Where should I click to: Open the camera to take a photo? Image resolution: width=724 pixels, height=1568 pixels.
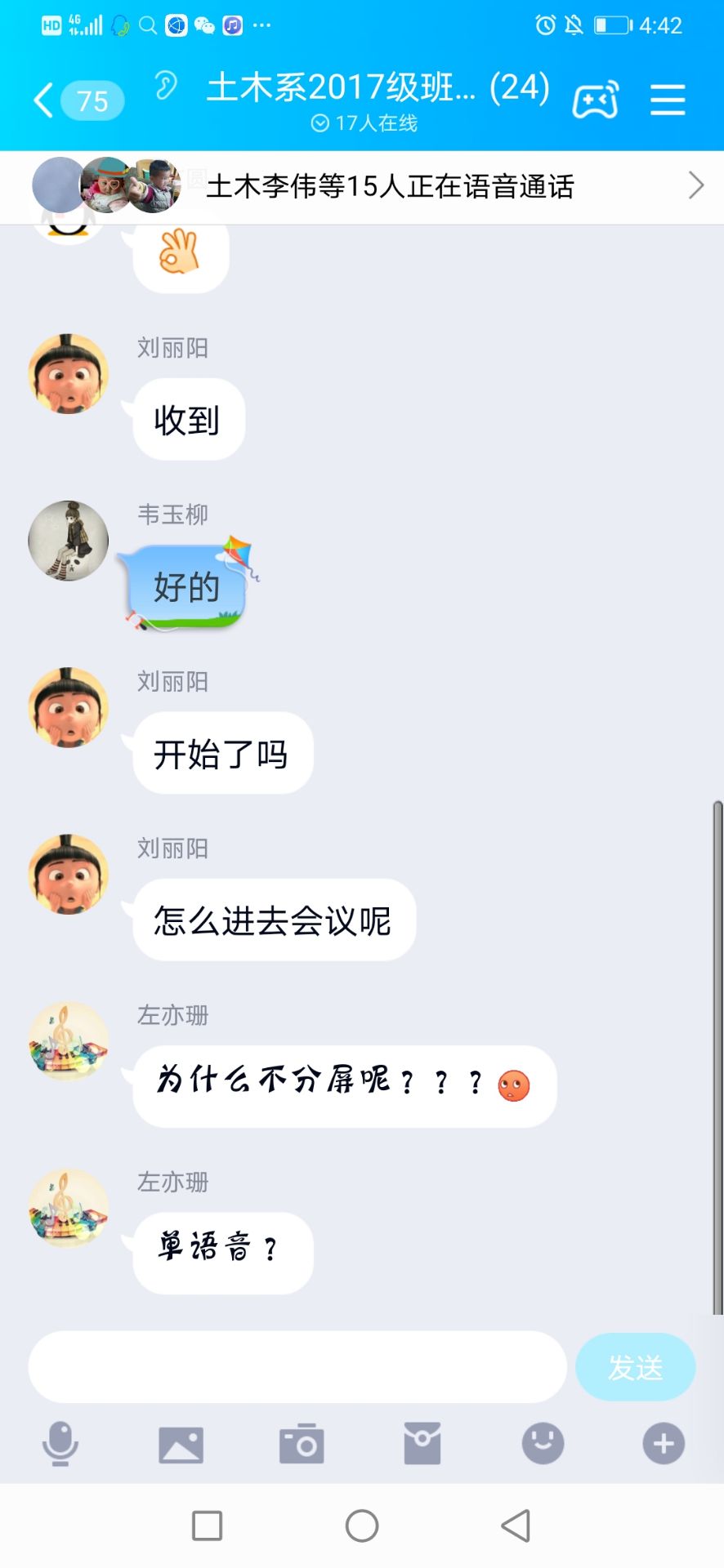302,1443
